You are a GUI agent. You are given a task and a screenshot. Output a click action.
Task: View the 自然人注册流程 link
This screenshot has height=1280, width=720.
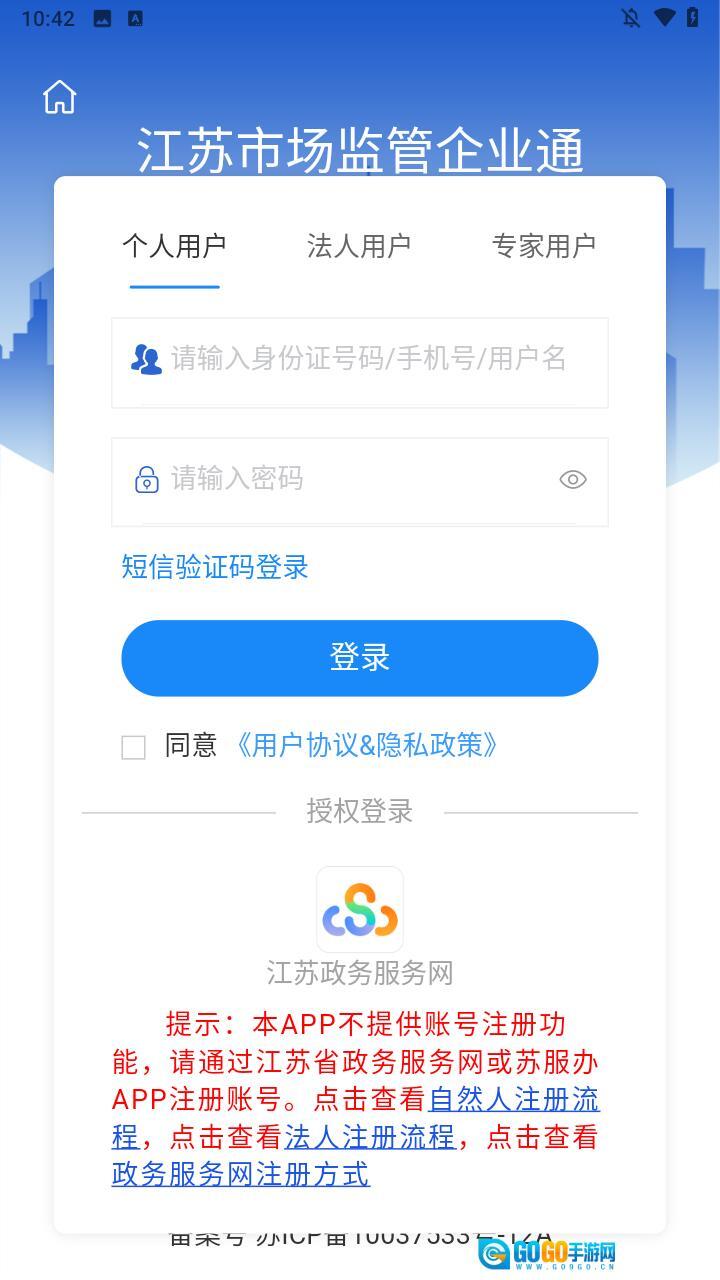click(x=514, y=1099)
